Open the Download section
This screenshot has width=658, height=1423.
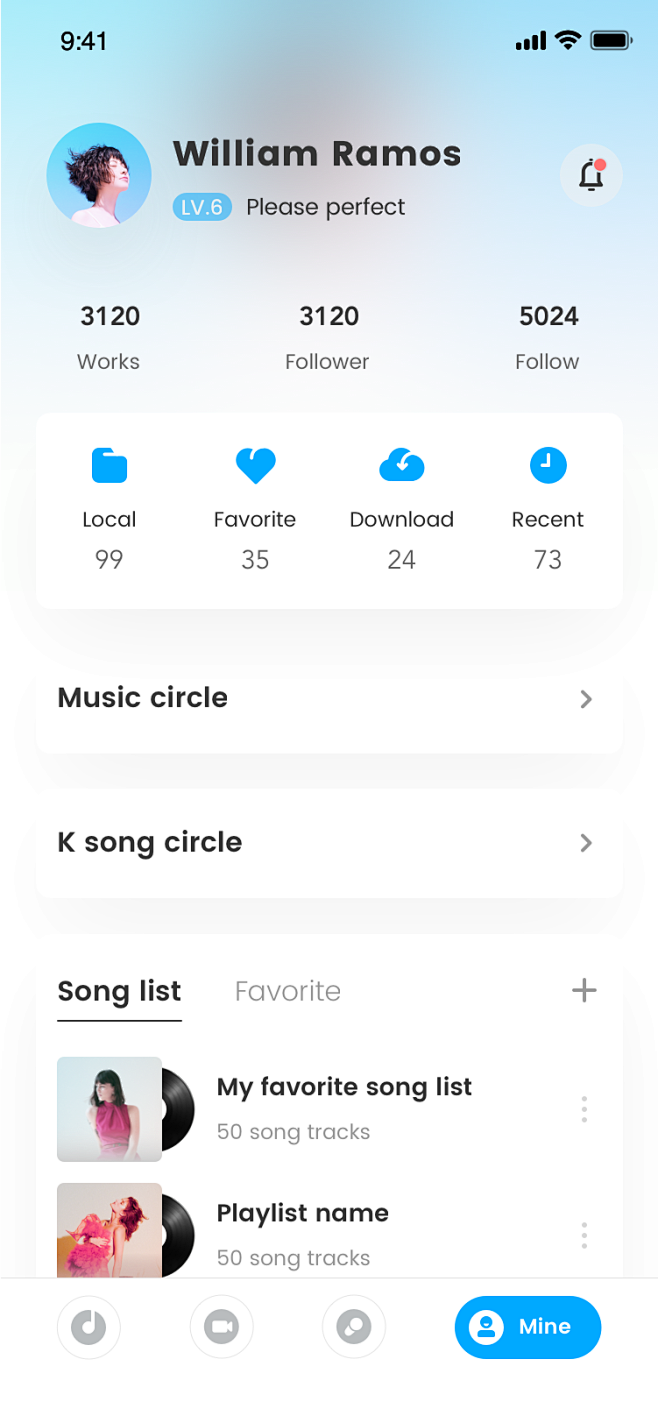(402, 509)
